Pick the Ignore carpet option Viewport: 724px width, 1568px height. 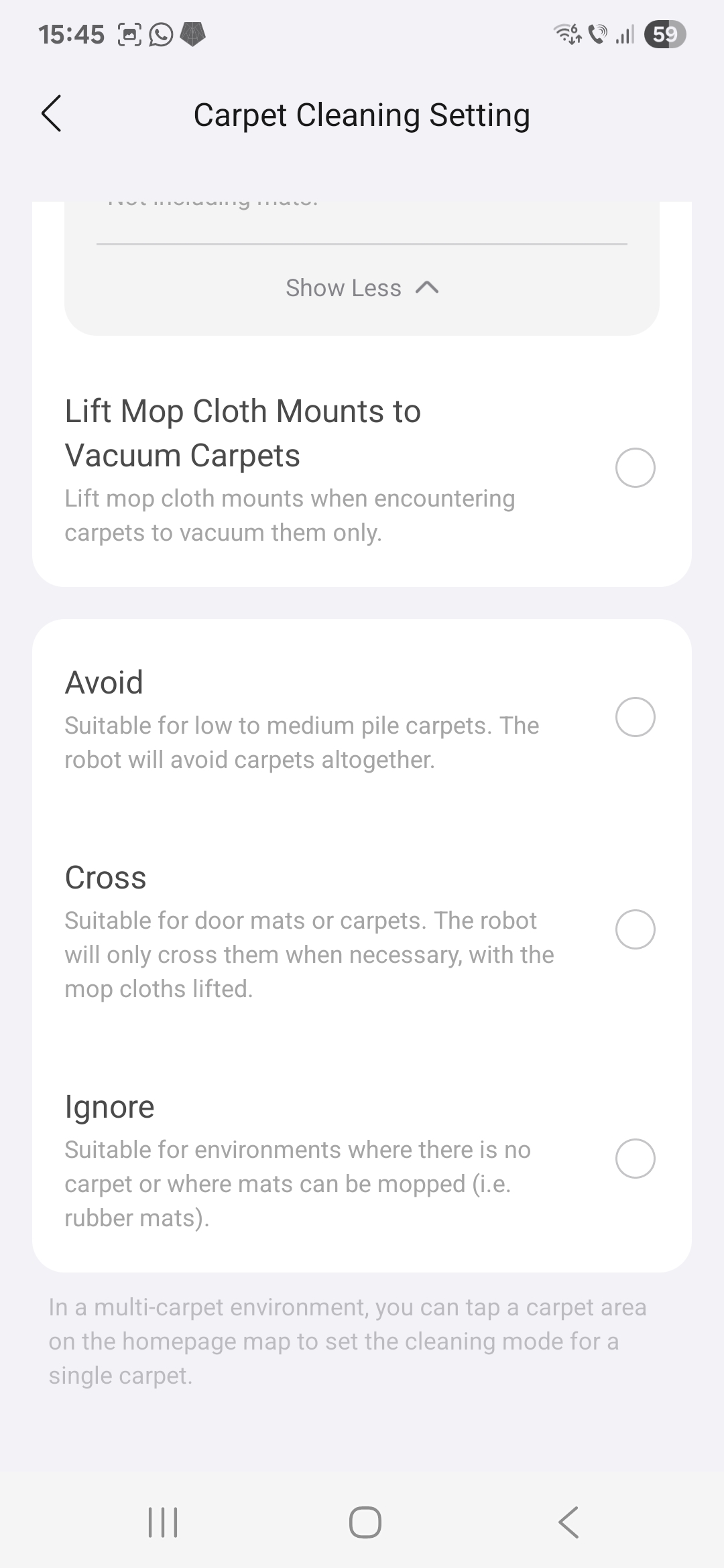point(635,1159)
